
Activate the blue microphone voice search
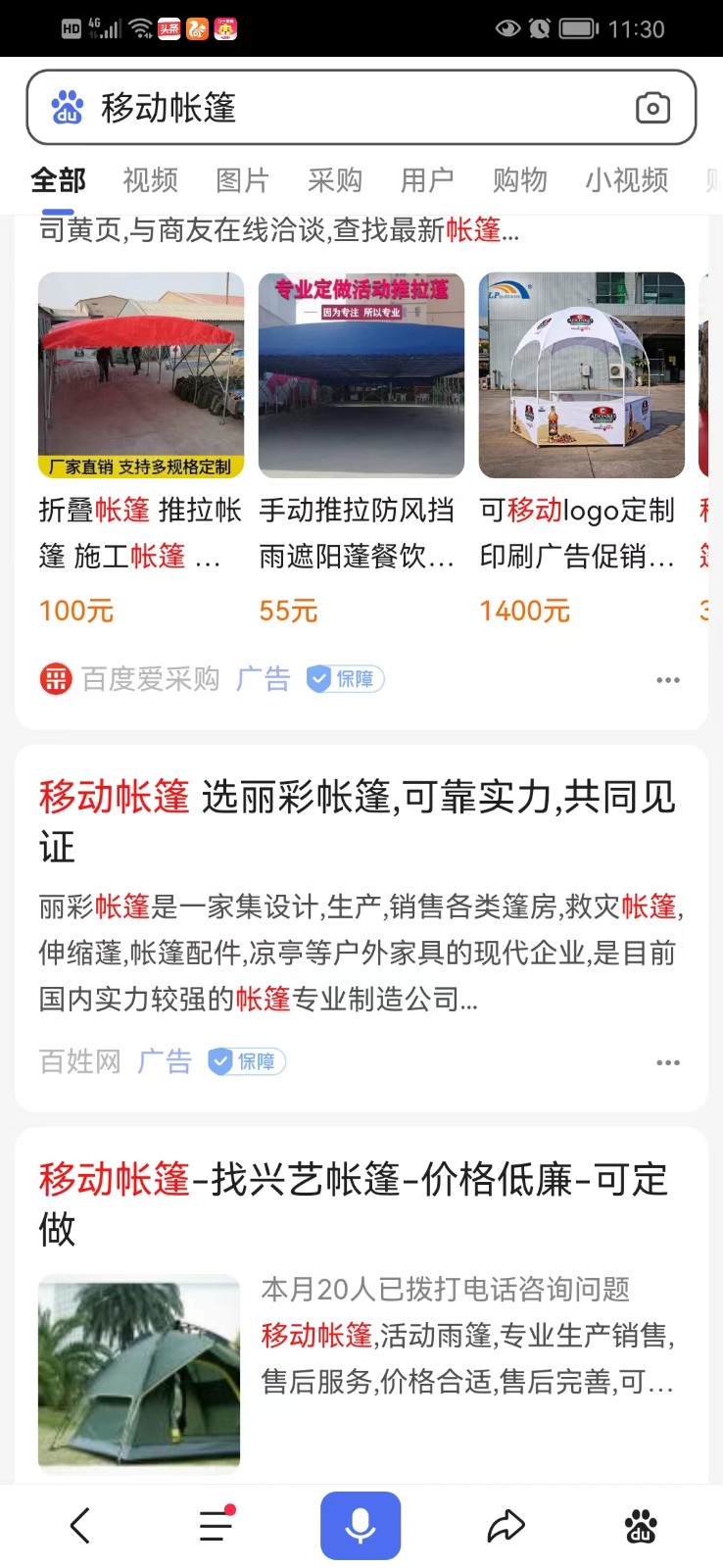click(x=361, y=1525)
